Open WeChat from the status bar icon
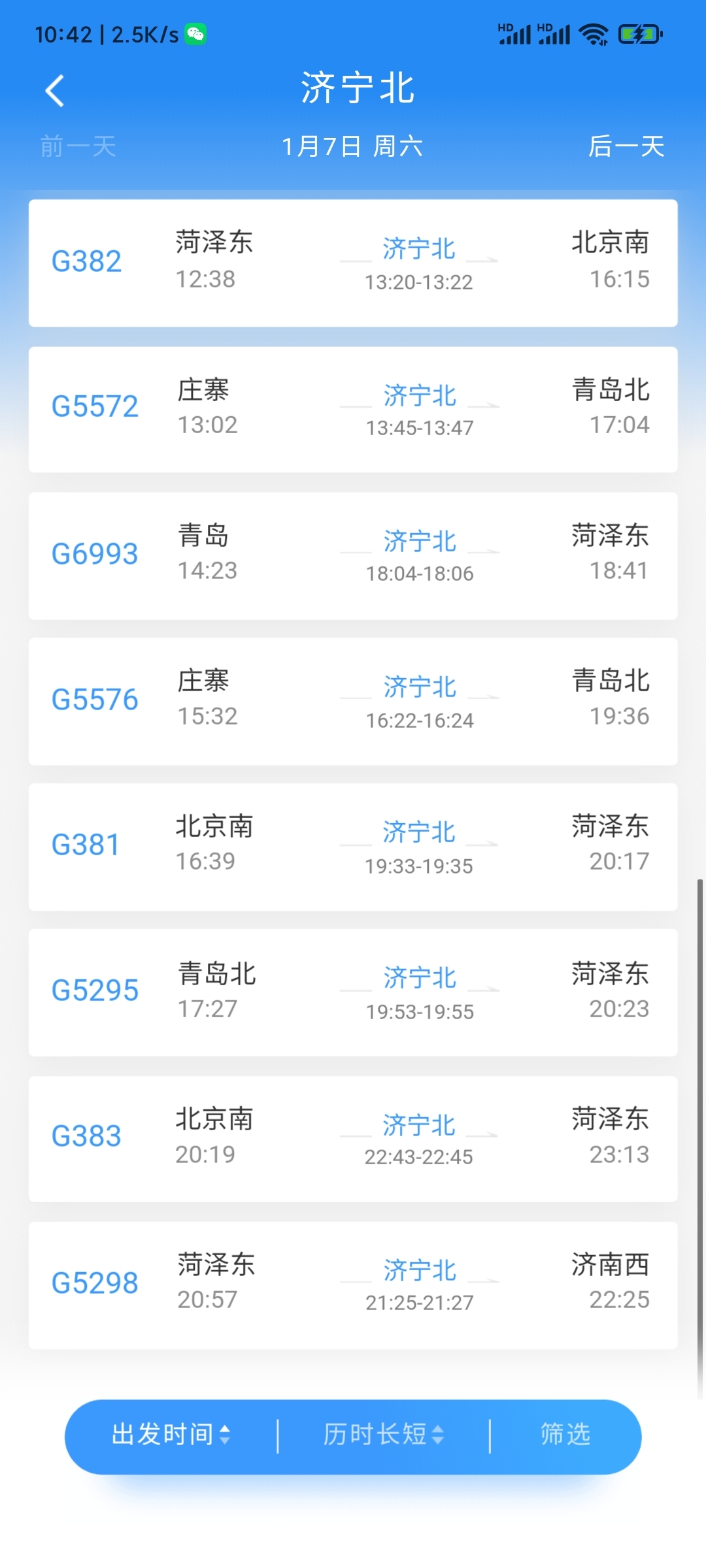706x1568 pixels. [x=195, y=34]
